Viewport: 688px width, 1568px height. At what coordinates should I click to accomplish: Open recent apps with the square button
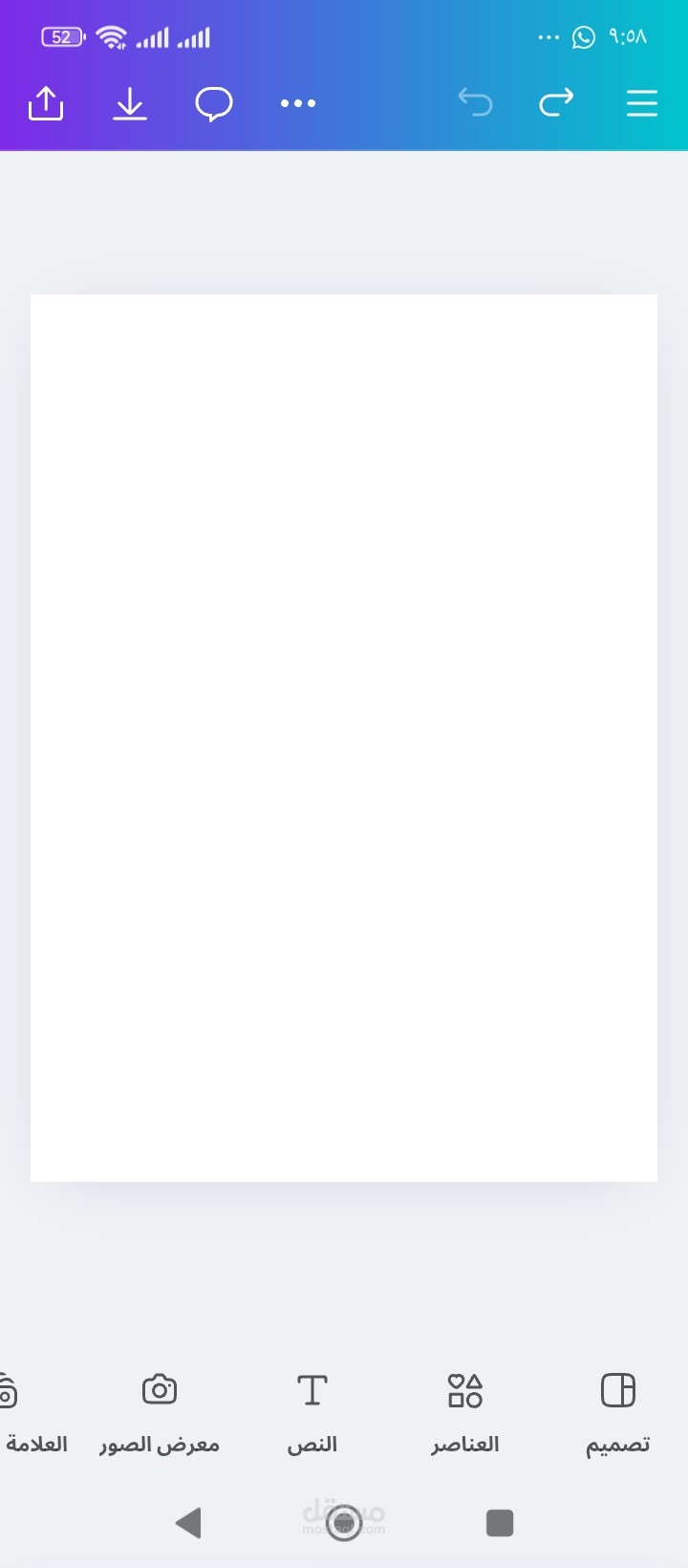coord(500,1522)
